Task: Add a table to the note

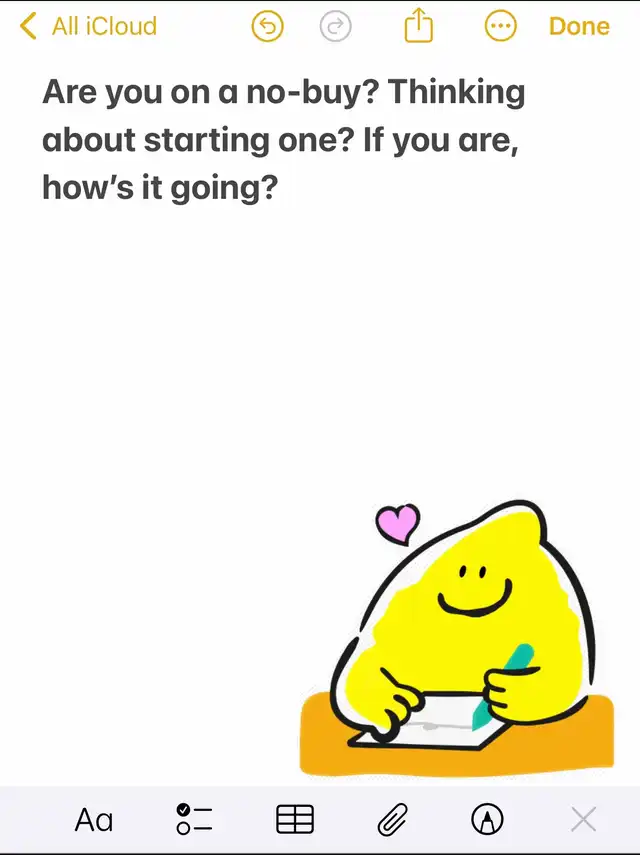Action: (294, 820)
